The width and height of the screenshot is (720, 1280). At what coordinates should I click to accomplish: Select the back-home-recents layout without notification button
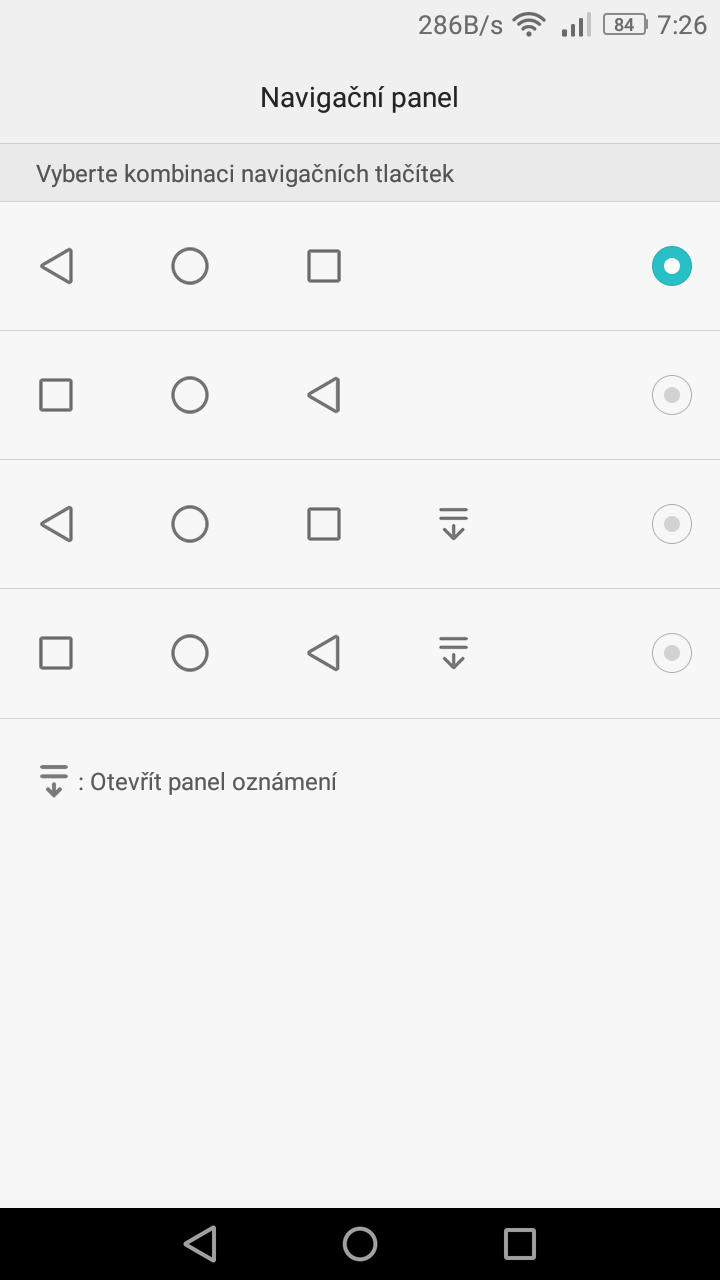click(360, 266)
